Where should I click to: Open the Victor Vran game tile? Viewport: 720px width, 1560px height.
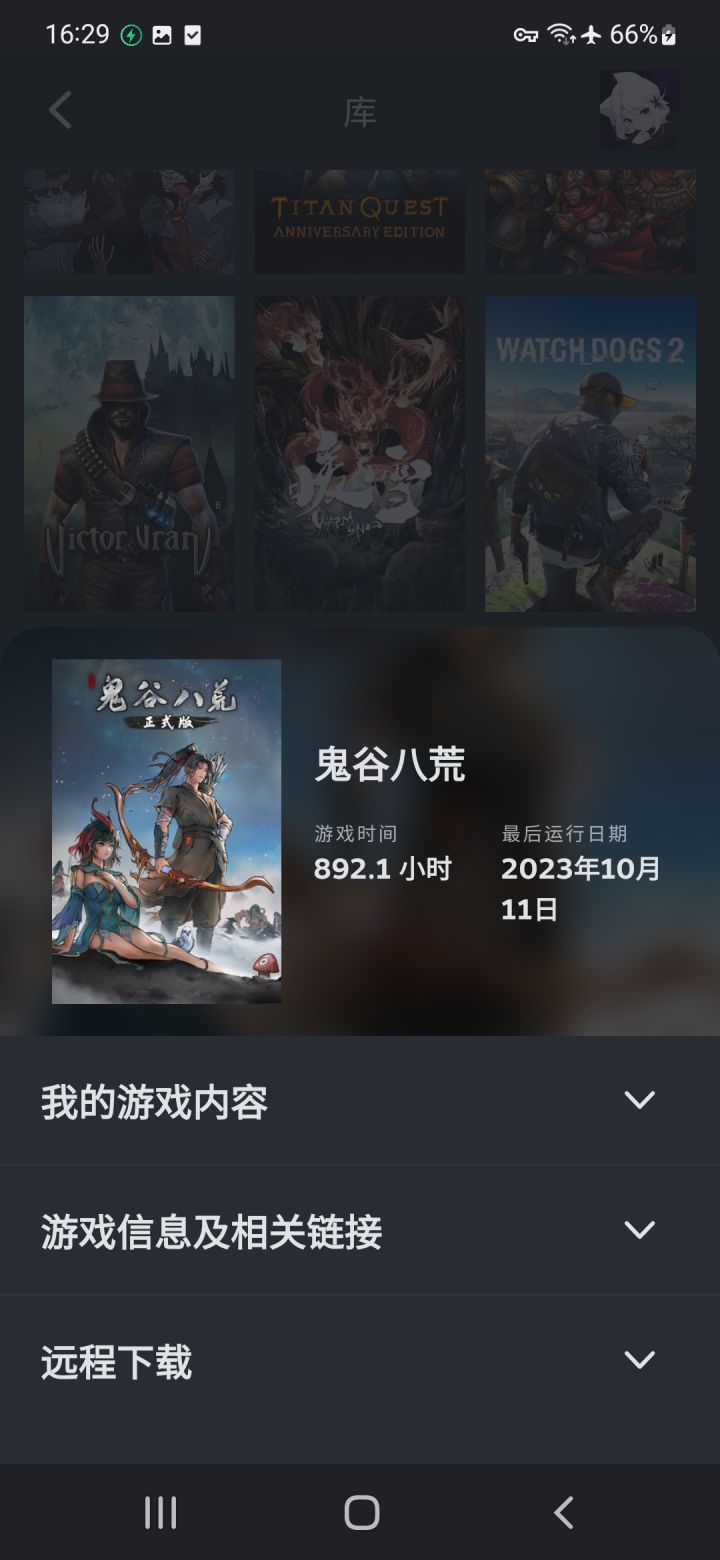[x=129, y=453]
